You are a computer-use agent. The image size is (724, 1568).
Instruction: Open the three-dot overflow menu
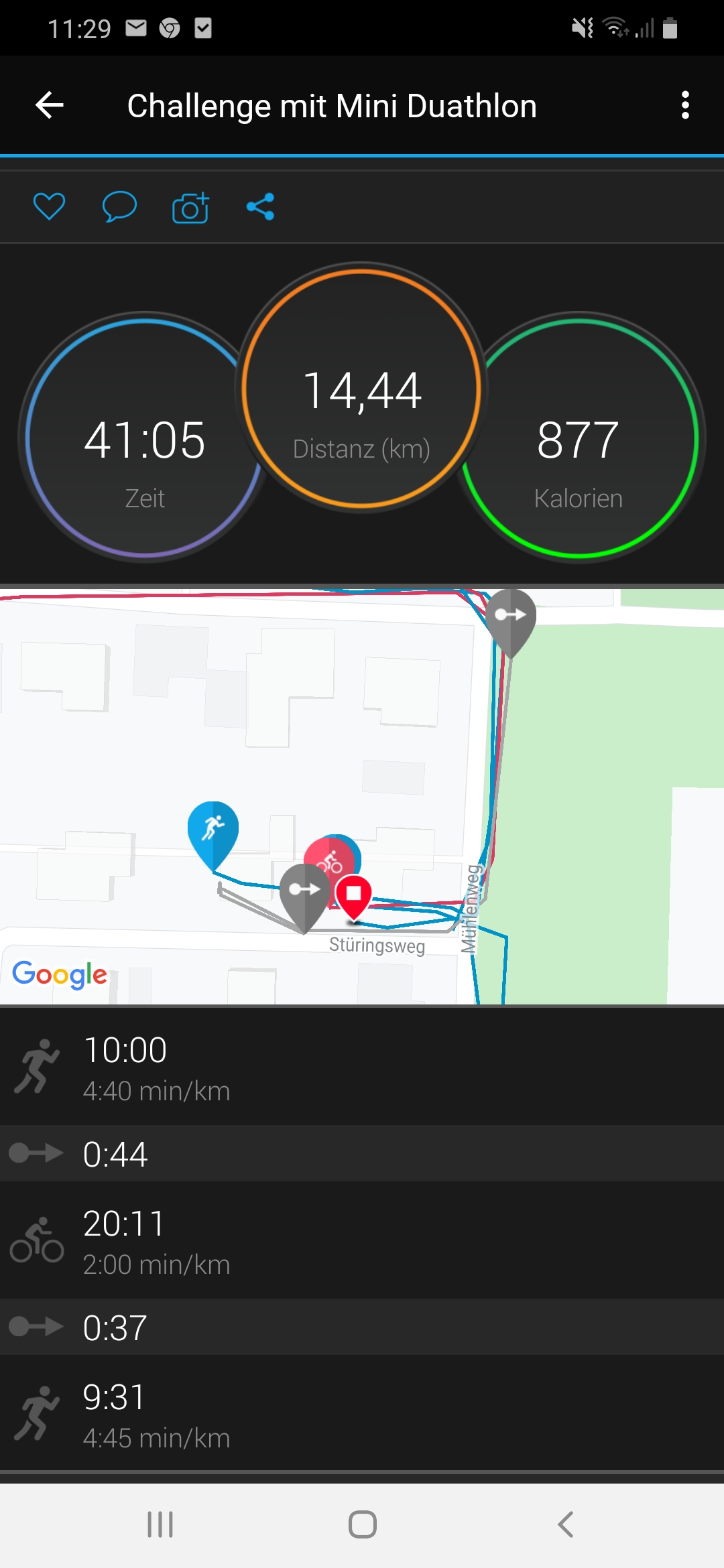[x=684, y=105]
